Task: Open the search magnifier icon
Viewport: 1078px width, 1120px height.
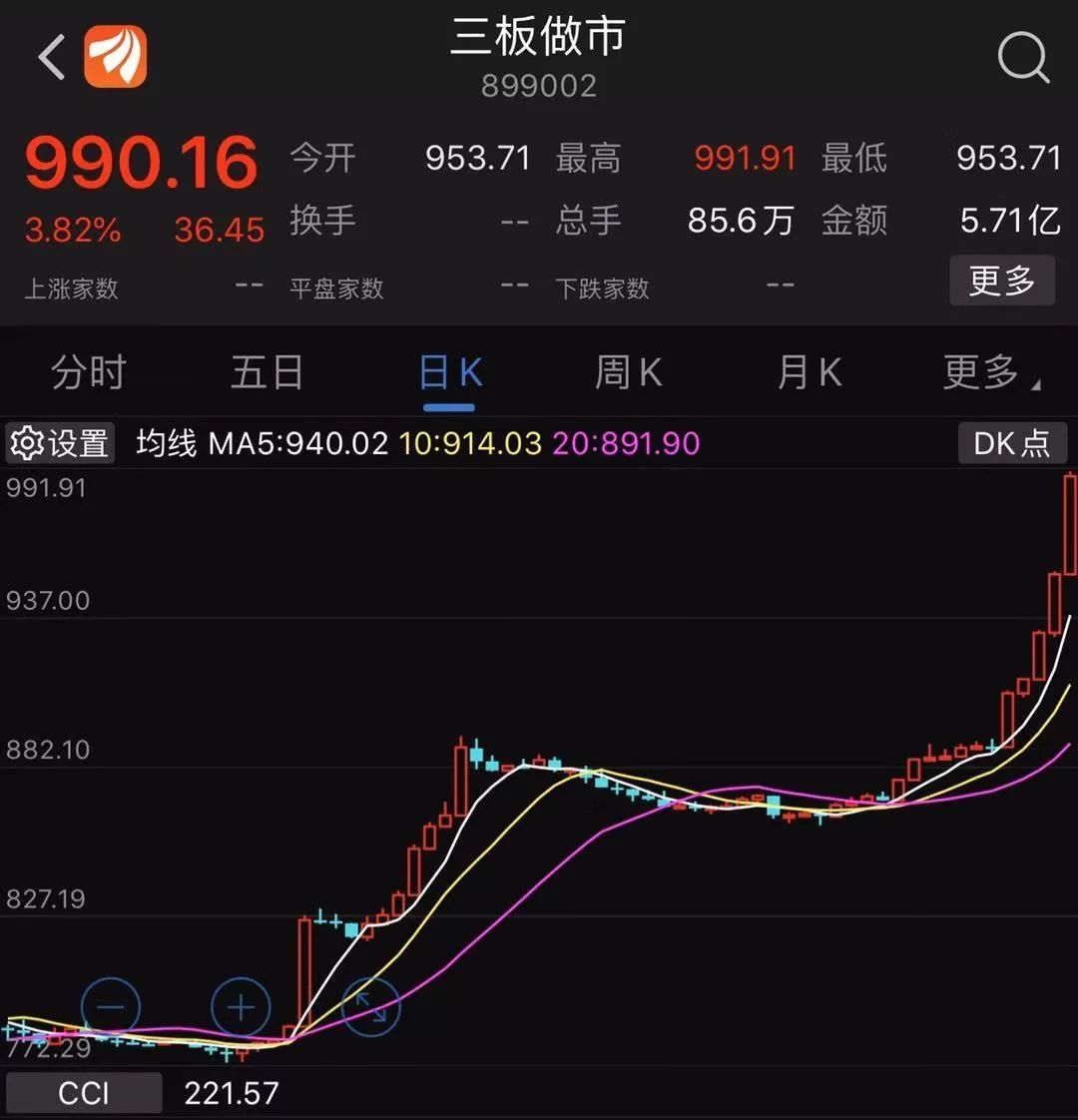Action: [x=1023, y=57]
